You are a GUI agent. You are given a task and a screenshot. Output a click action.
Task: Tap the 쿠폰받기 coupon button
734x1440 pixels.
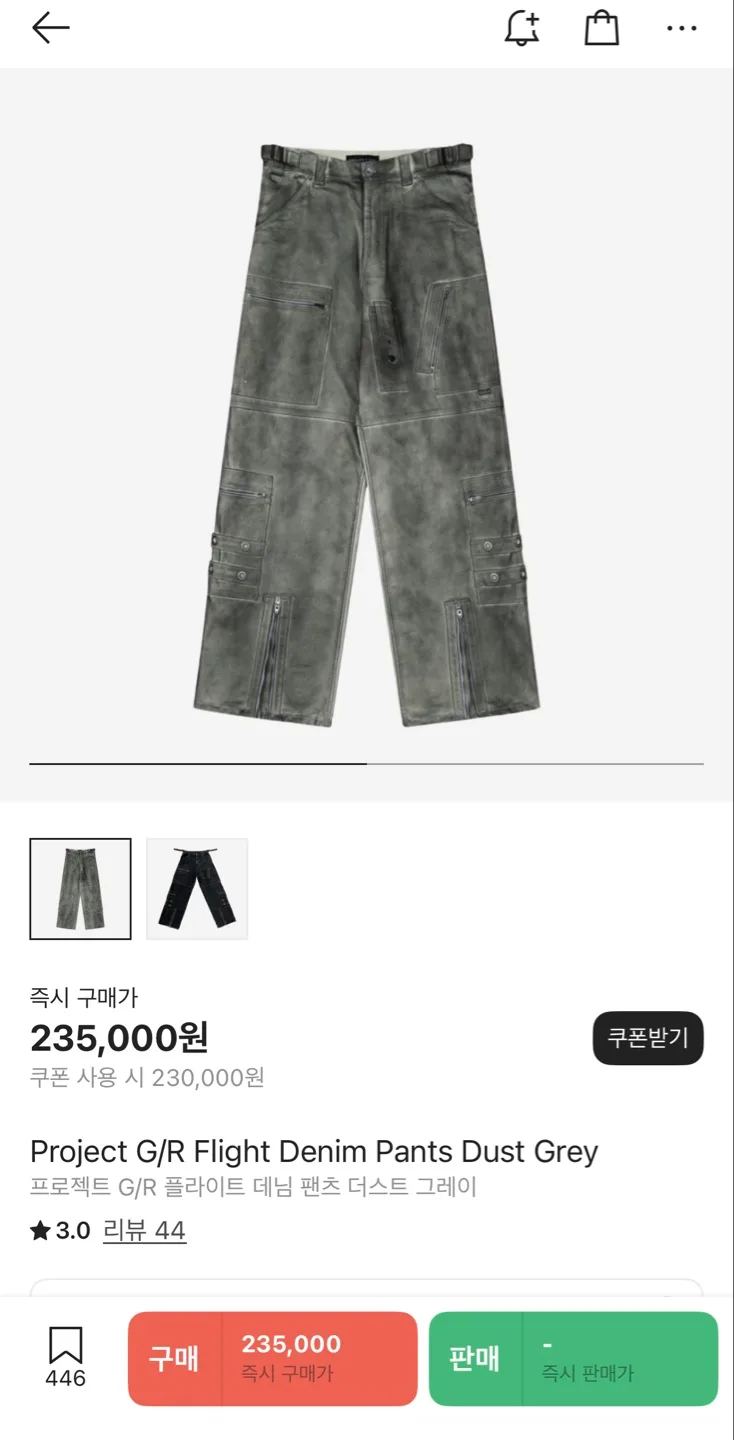pyautogui.click(x=648, y=1038)
